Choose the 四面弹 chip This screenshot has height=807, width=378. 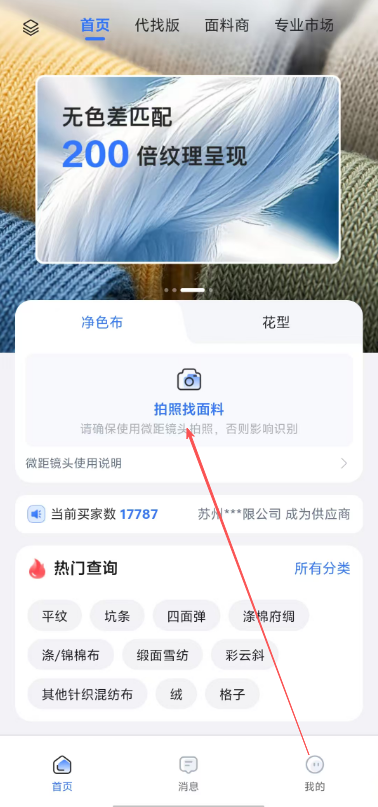pos(186,616)
